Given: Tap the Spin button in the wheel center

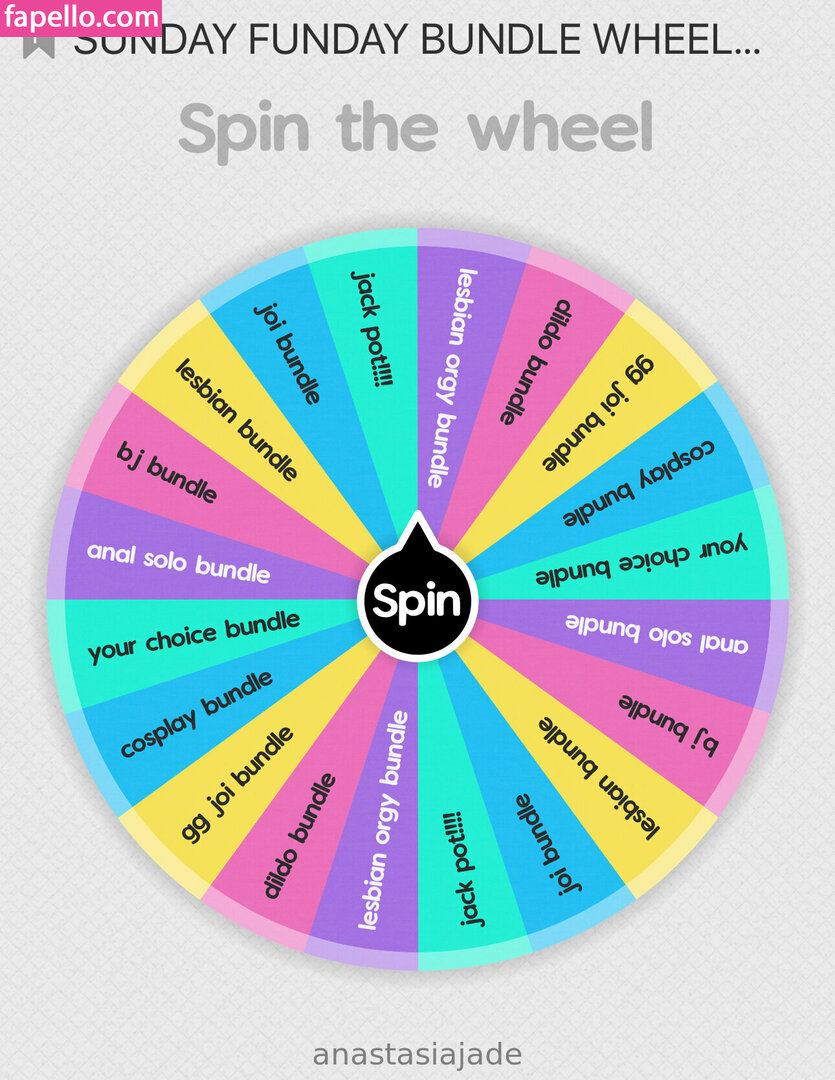Looking at the screenshot, I should pyautogui.click(x=417, y=602).
